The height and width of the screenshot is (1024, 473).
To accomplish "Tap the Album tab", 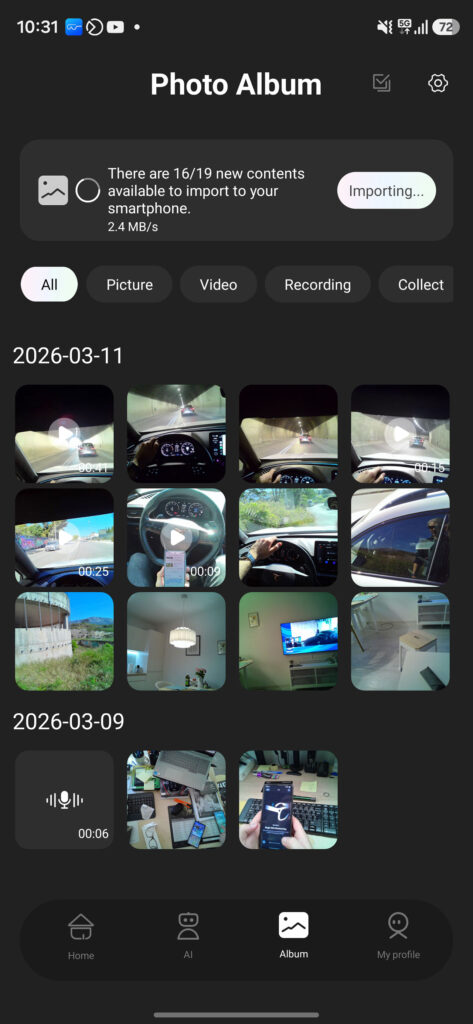I will (293, 936).
